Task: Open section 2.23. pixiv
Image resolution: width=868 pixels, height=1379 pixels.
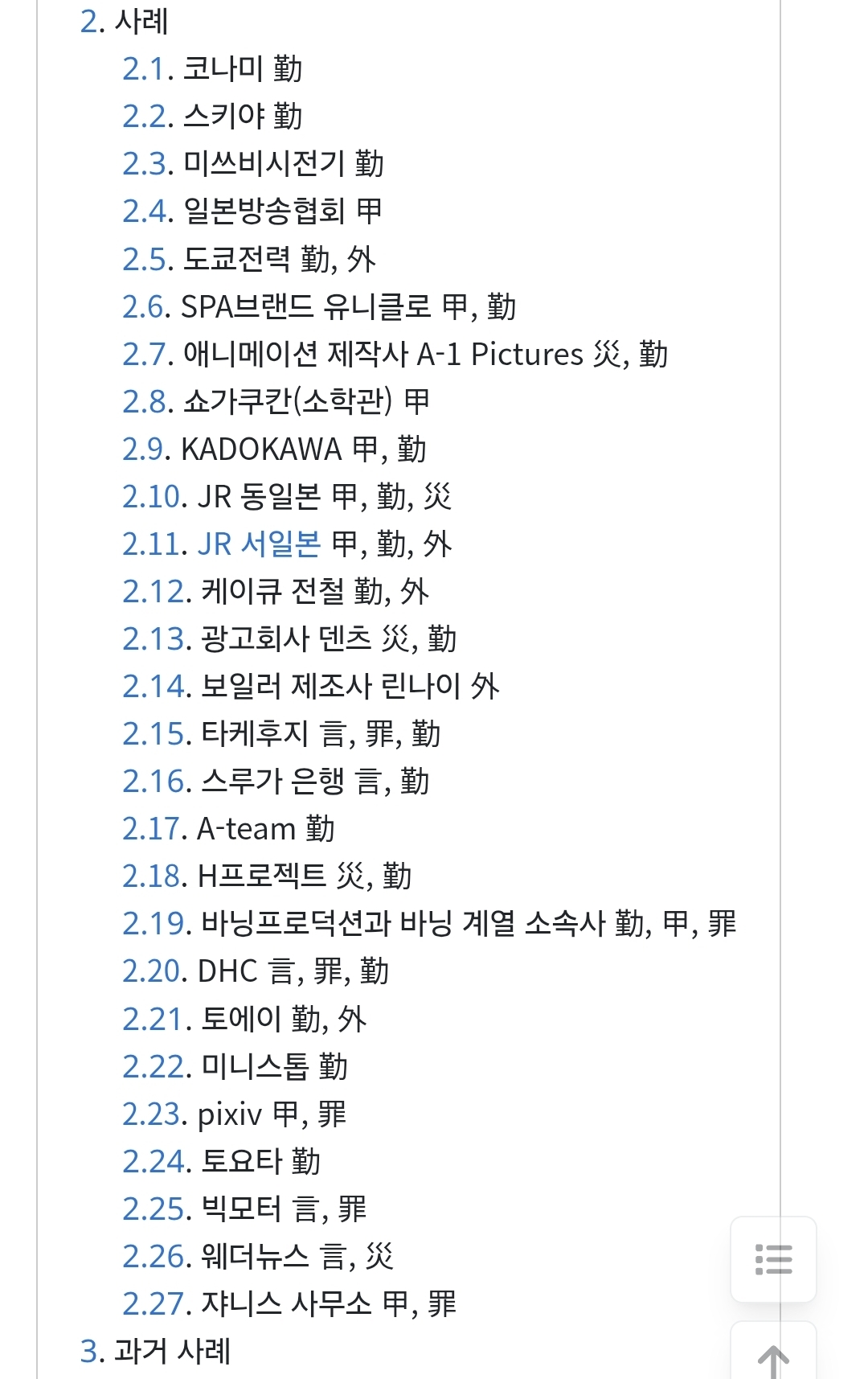Action: 155,1114
